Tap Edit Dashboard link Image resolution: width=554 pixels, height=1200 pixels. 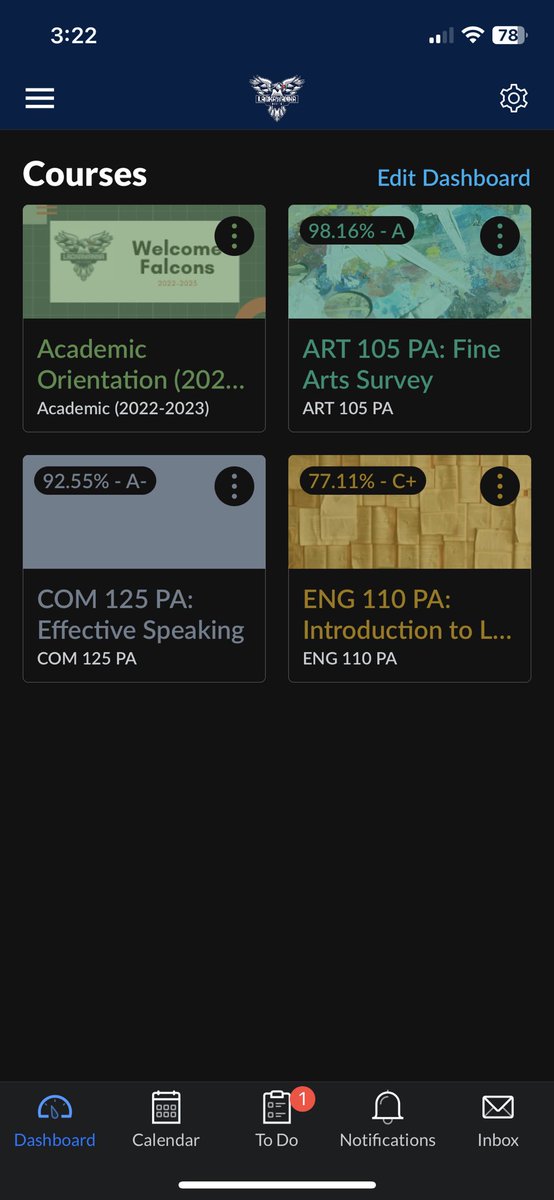453,178
